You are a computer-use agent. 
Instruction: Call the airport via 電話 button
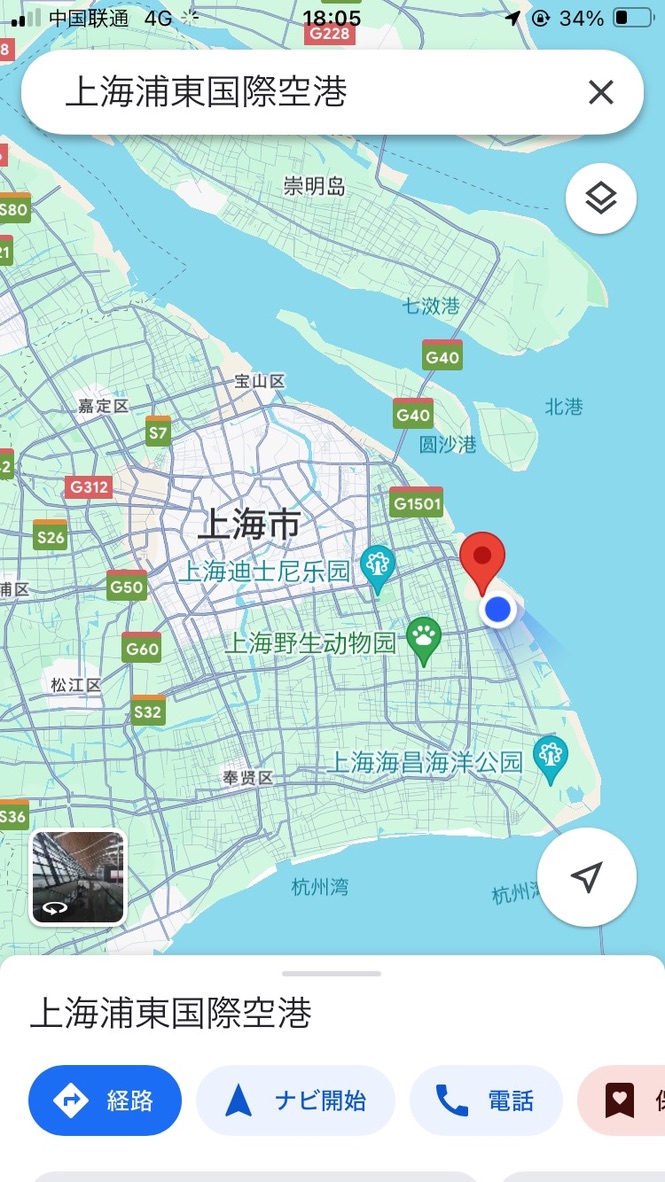coord(486,1100)
